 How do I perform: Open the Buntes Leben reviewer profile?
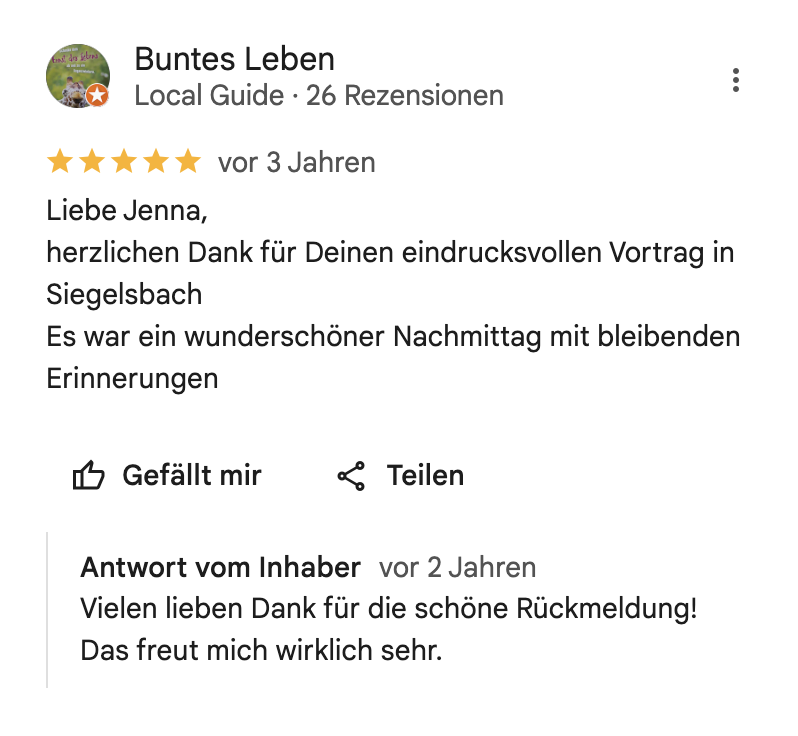point(234,59)
